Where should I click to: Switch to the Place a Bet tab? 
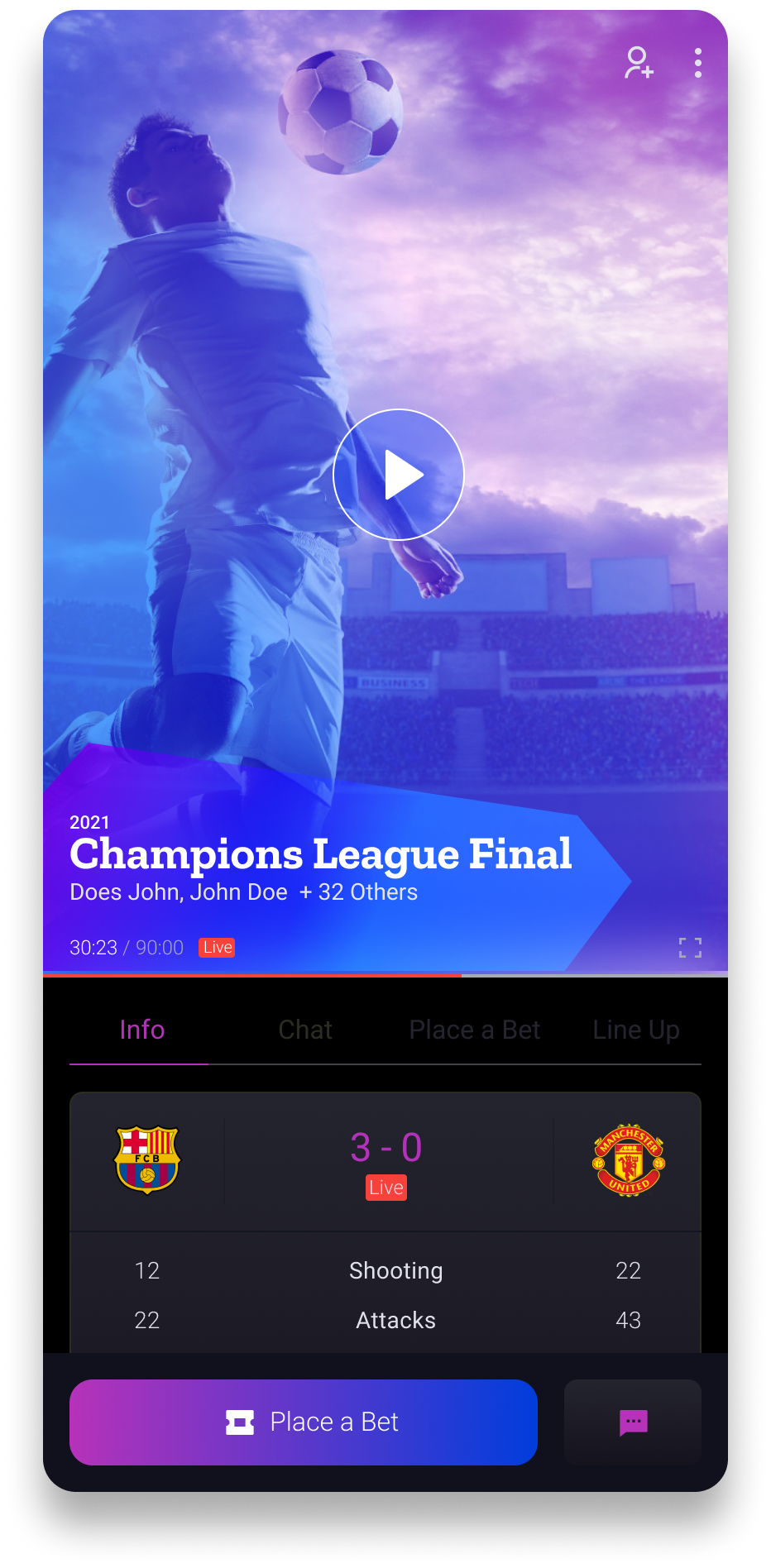474,1030
